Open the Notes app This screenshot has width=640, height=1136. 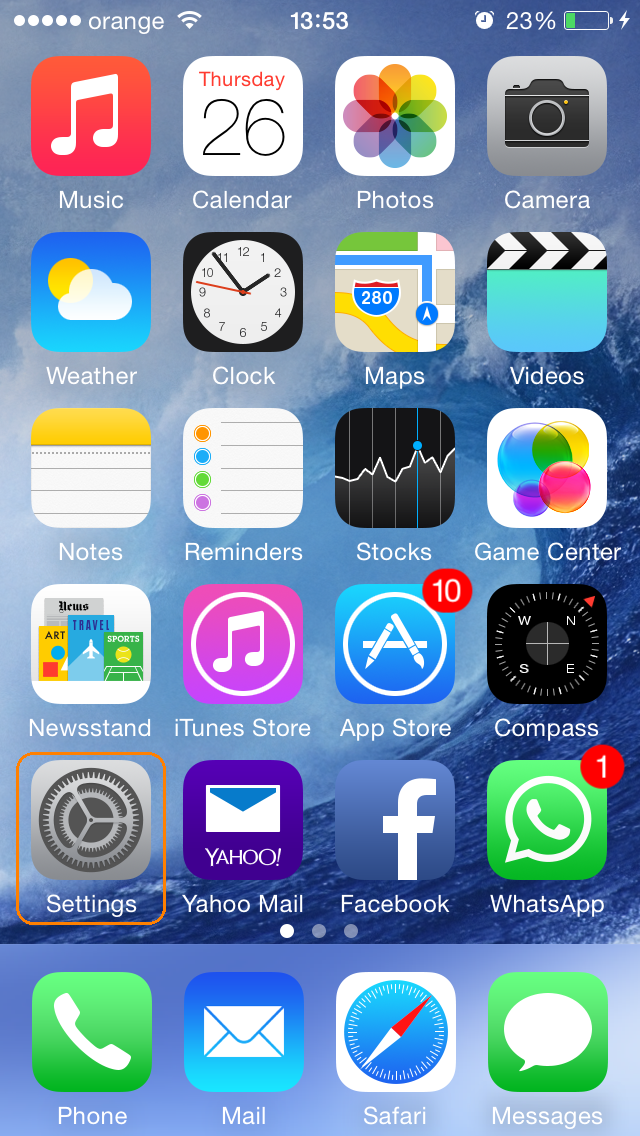click(x=91, y=468)
